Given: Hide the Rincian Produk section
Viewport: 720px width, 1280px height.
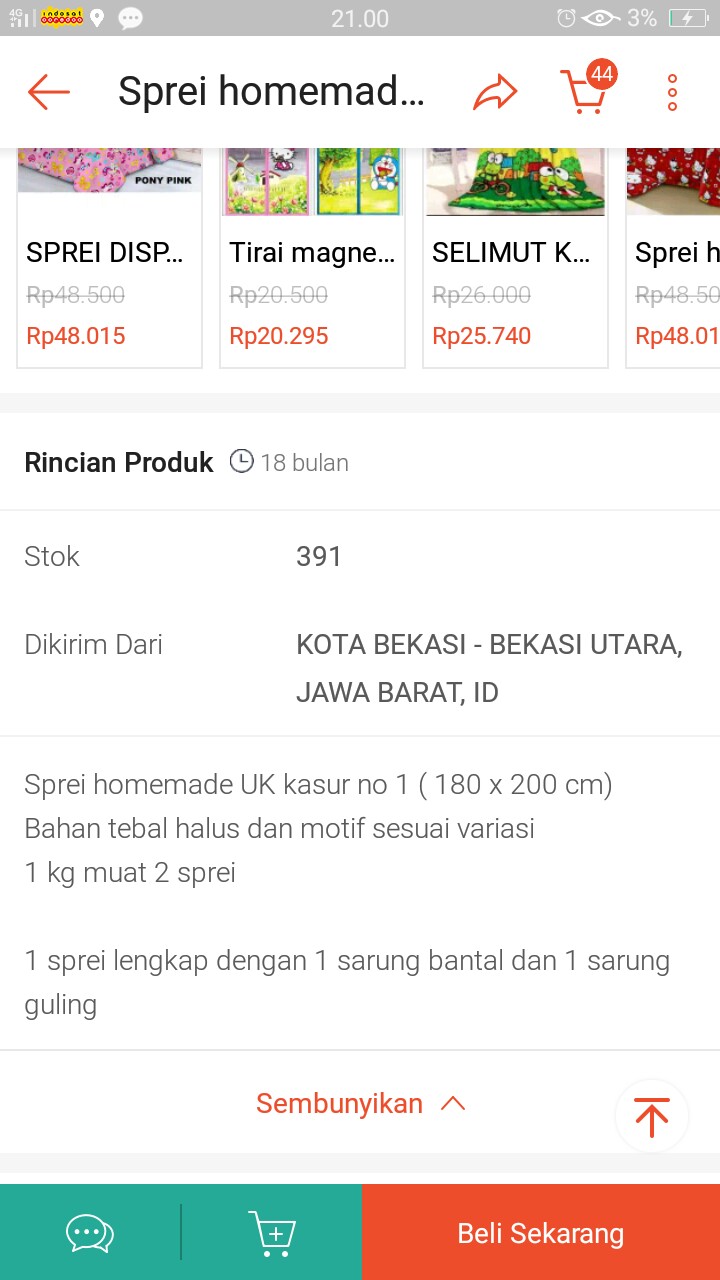Looking at the screenshot, I should click(339, 1102).
